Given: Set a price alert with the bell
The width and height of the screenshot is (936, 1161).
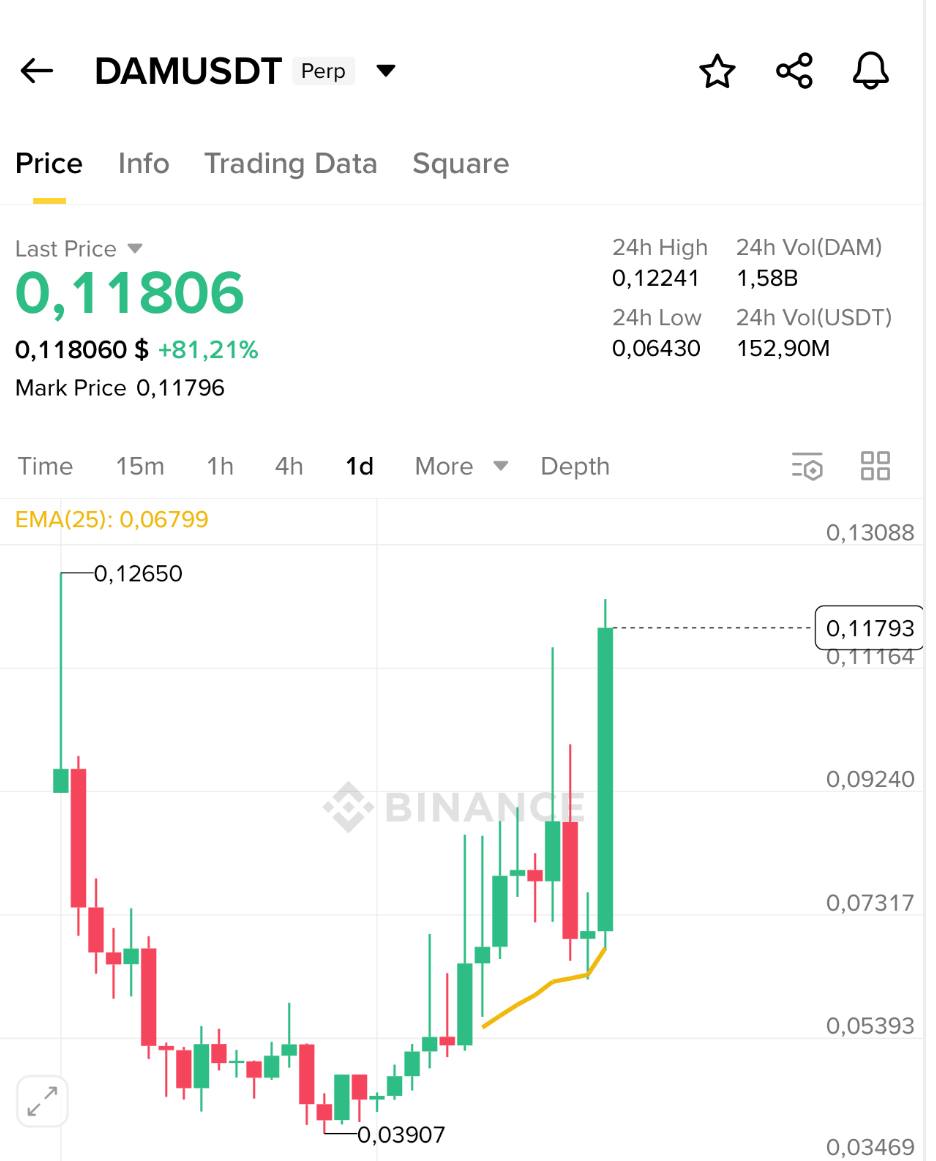Looking at the screenshot, I should pos(871,71).
